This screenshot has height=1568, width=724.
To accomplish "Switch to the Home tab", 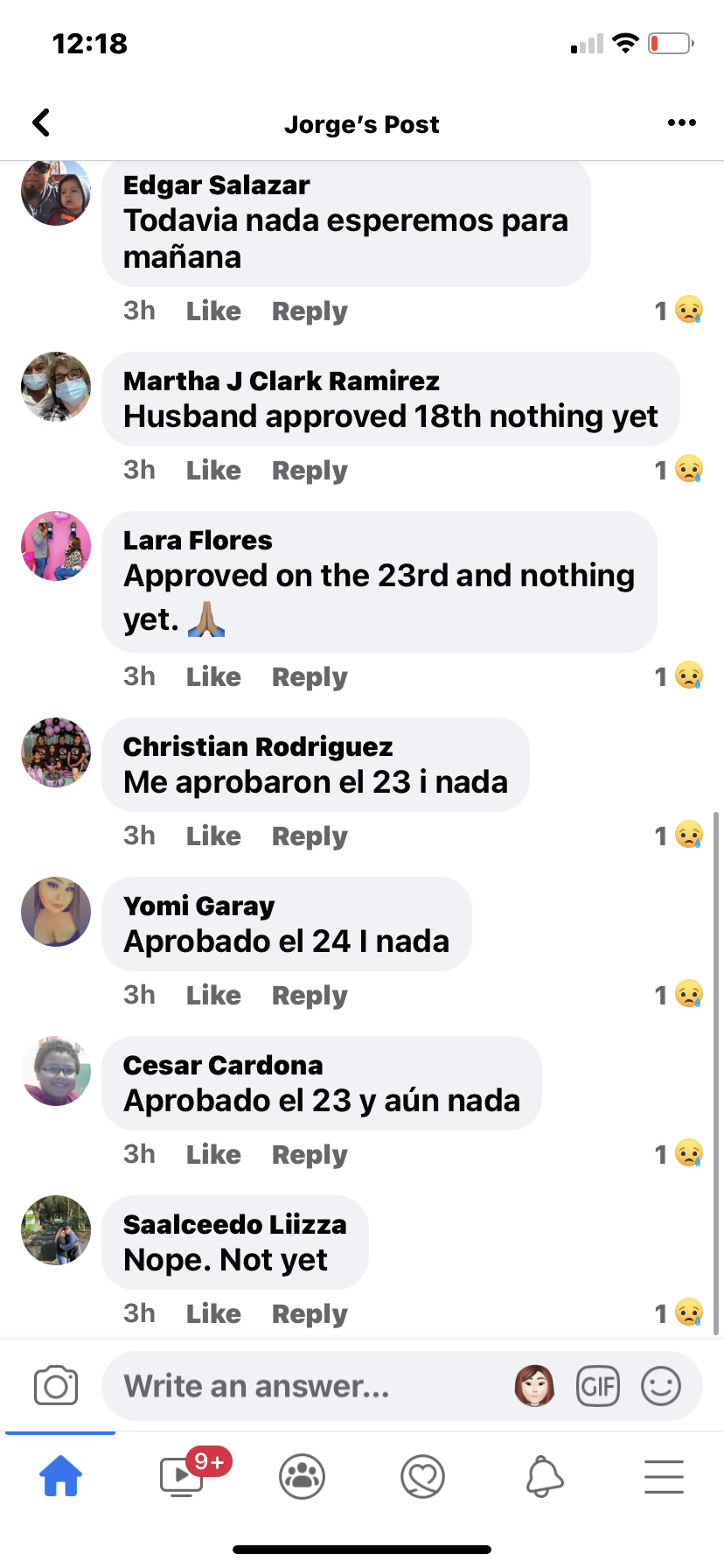I will coord(60,1476).
